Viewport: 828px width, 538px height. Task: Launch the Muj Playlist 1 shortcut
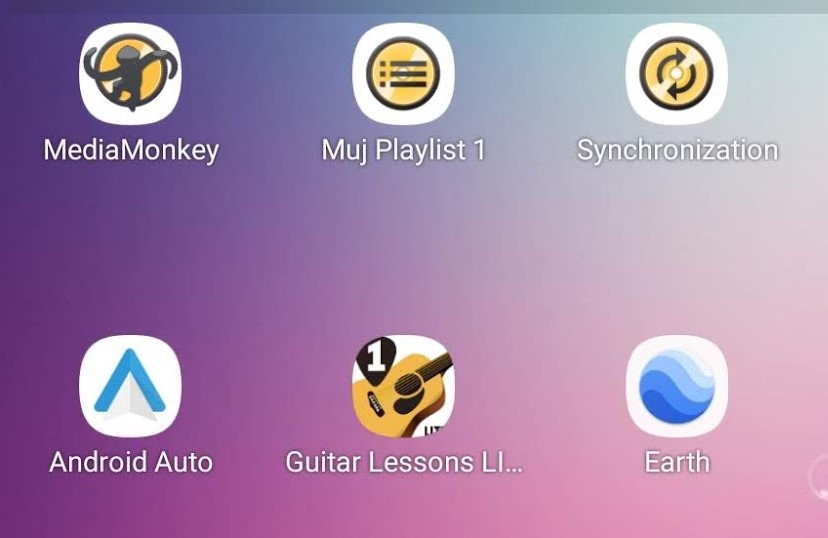click(x=403, y=74)
